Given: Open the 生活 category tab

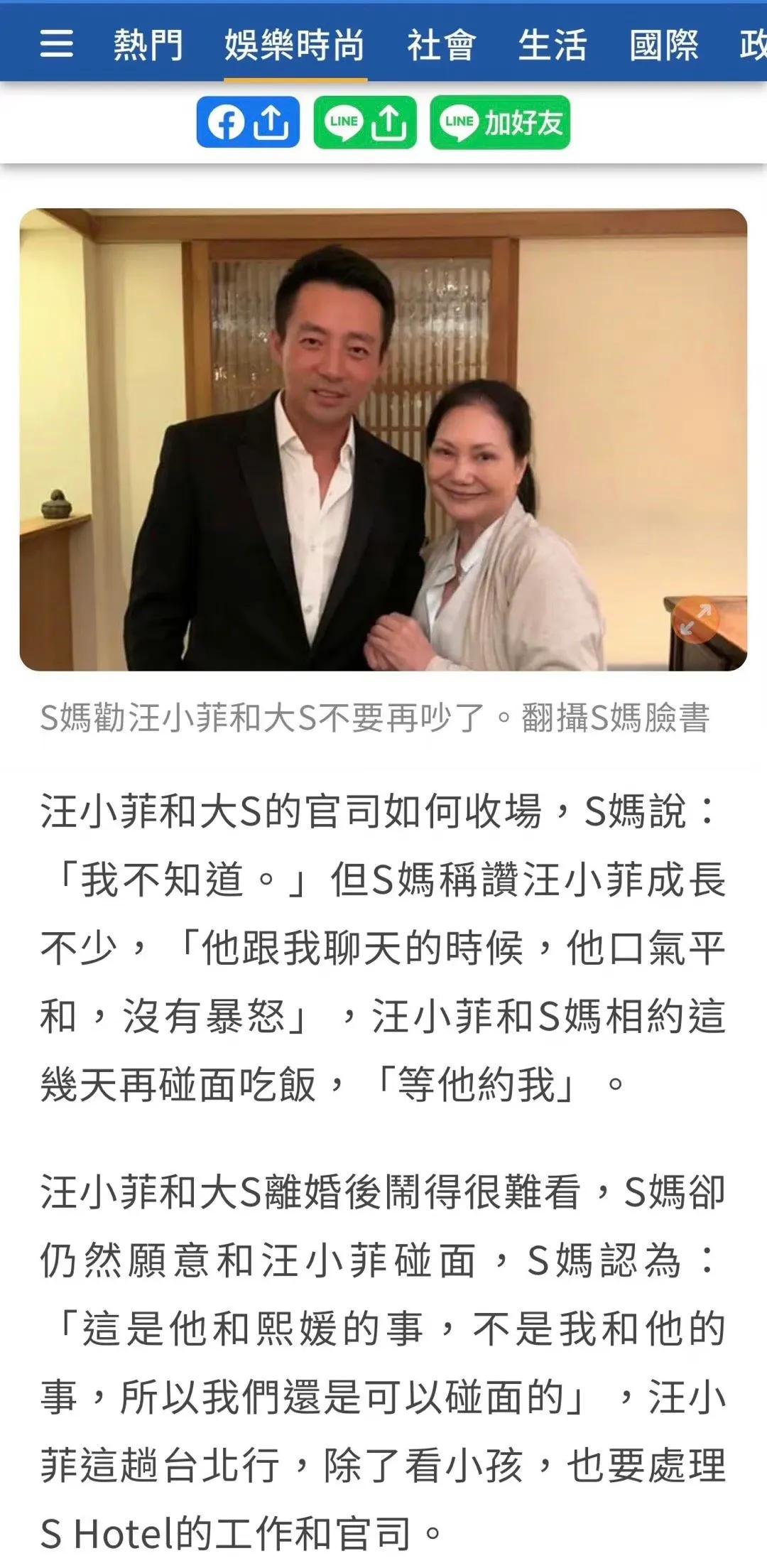Looking at the screenshot, I should (553, 45).
